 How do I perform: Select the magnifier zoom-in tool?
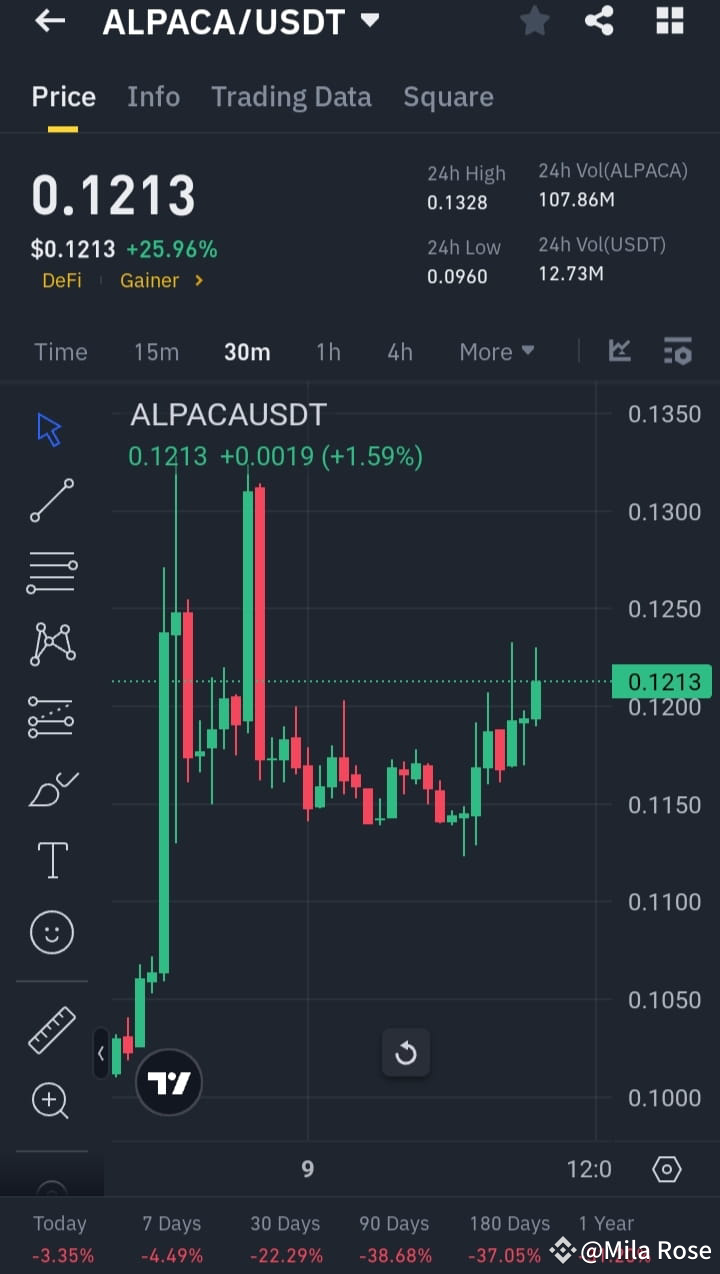(51, 1100)
